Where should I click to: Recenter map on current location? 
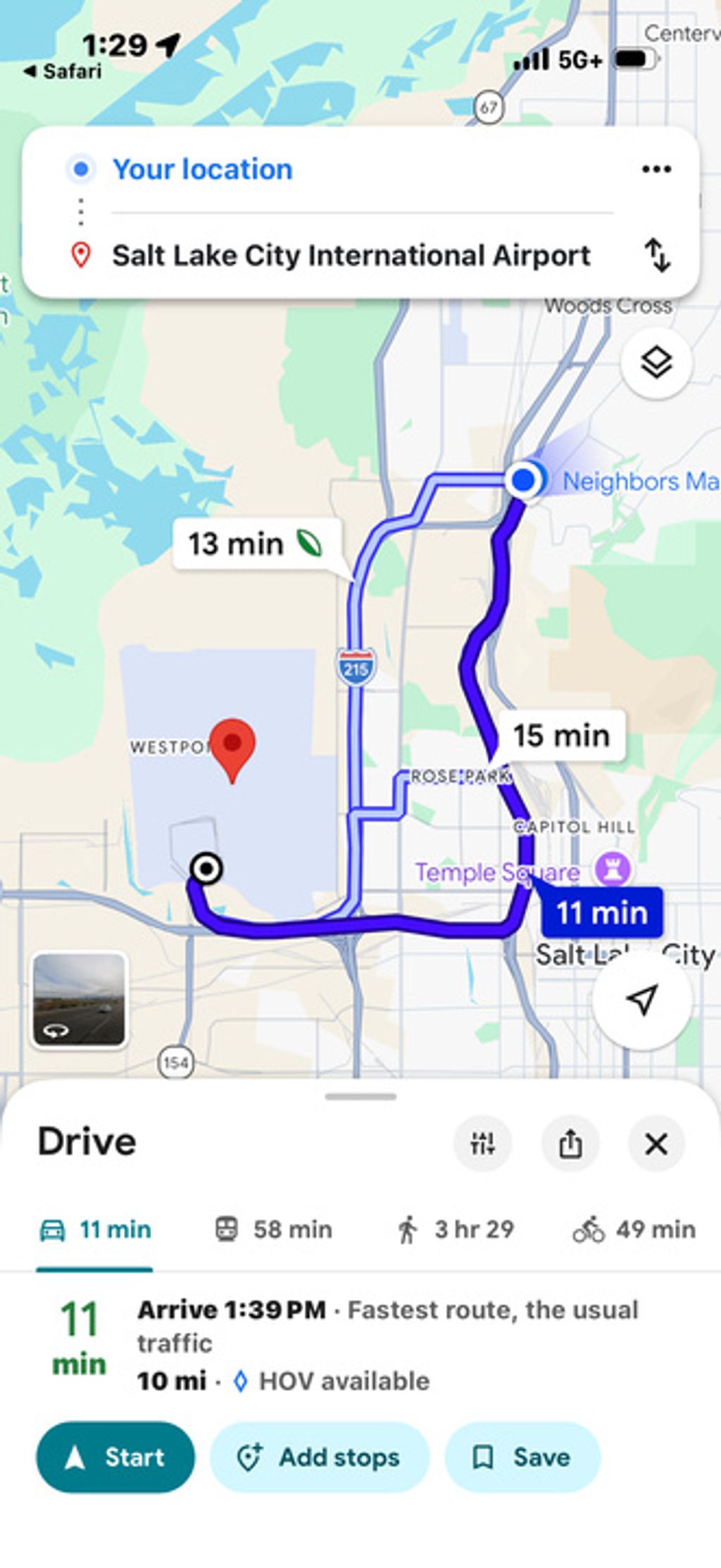point(642,999)
